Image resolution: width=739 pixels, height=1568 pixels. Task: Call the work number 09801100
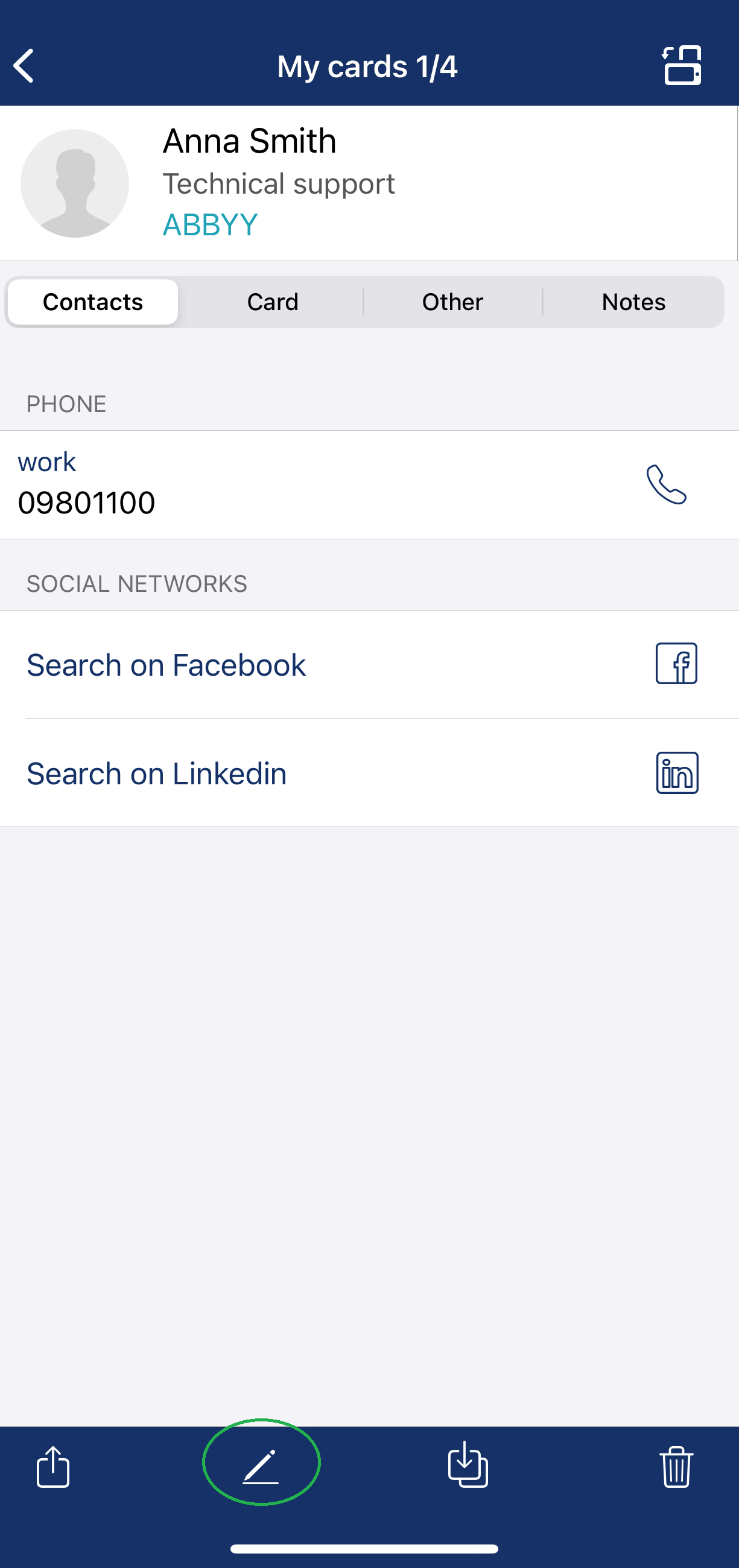pos(666,484)
